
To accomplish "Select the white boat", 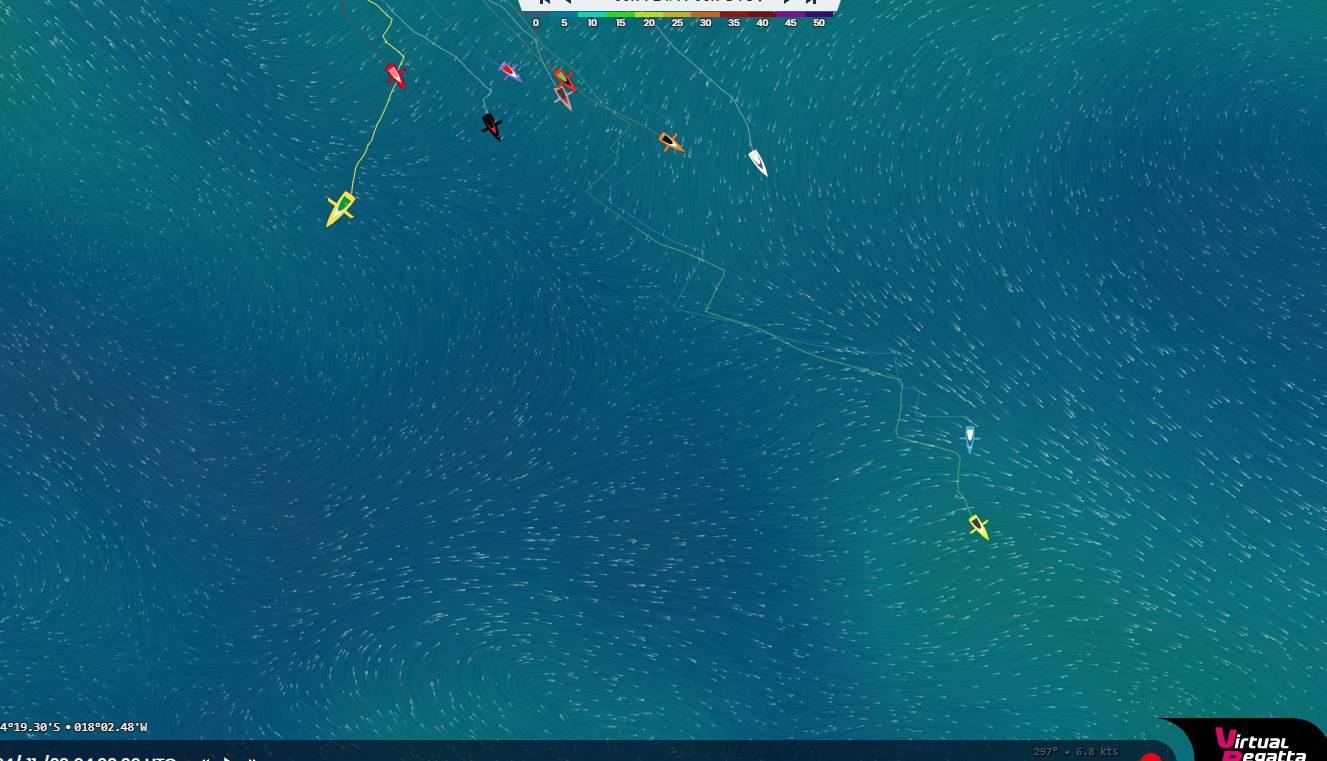I will click(758, 162).
